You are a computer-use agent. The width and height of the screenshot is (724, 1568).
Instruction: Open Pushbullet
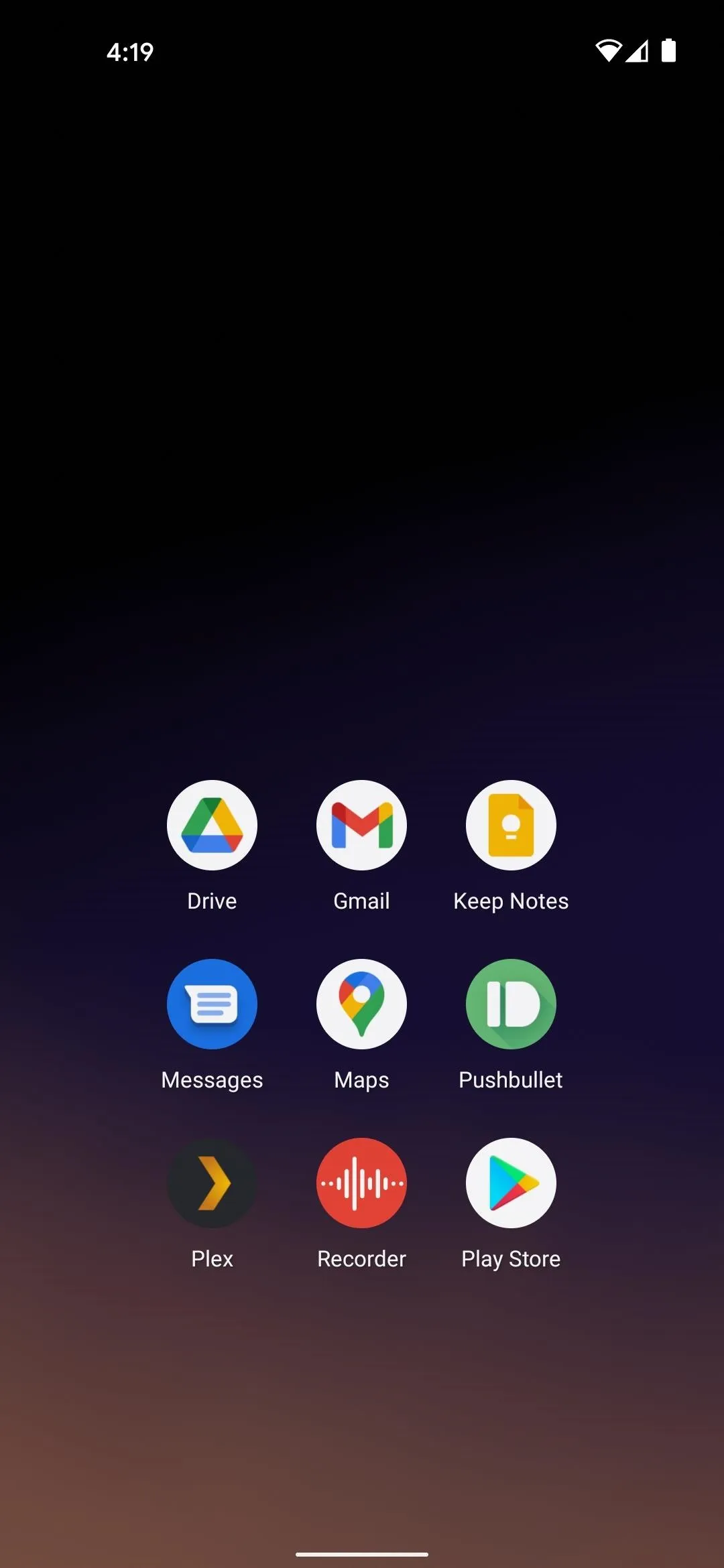[x=511, y=1004]
